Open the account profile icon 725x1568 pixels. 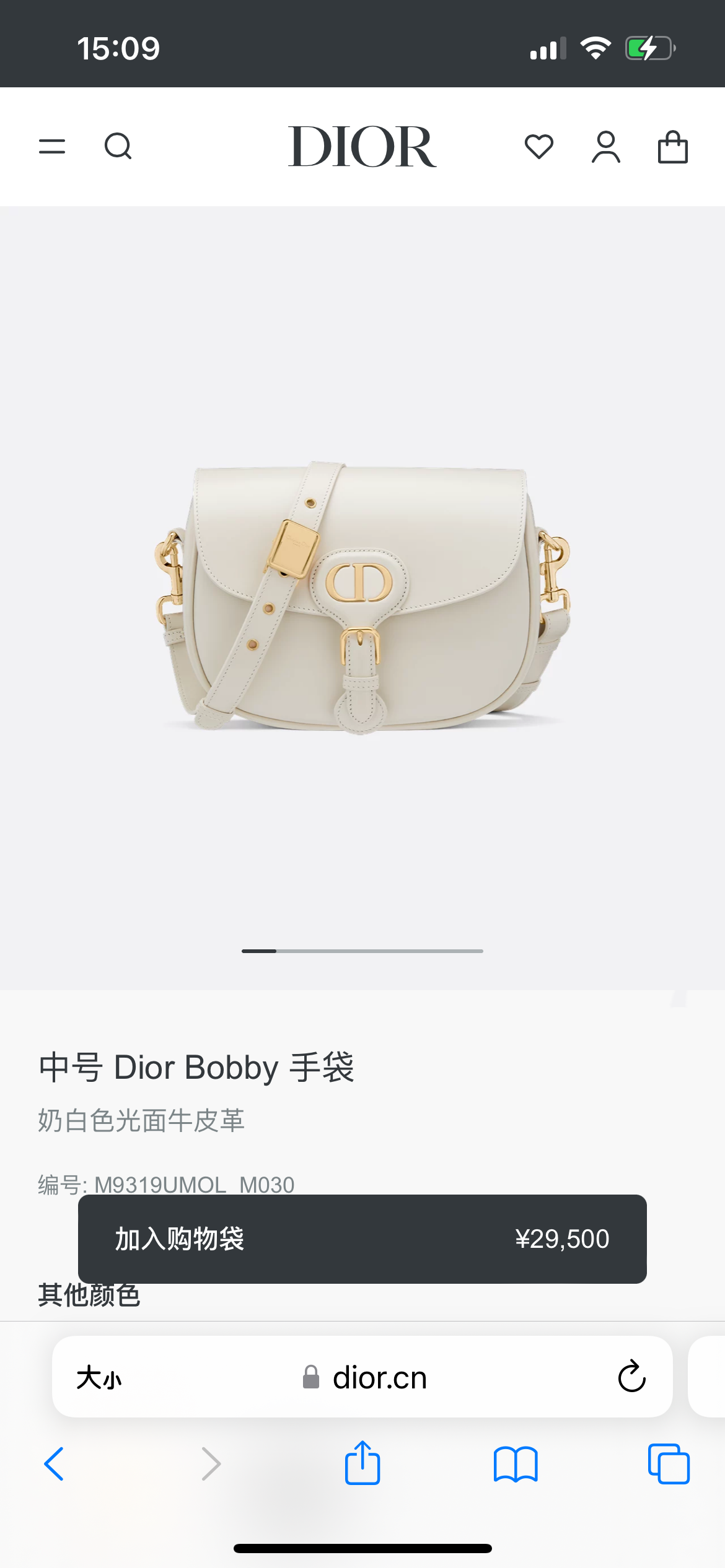(x=605, y=147)
